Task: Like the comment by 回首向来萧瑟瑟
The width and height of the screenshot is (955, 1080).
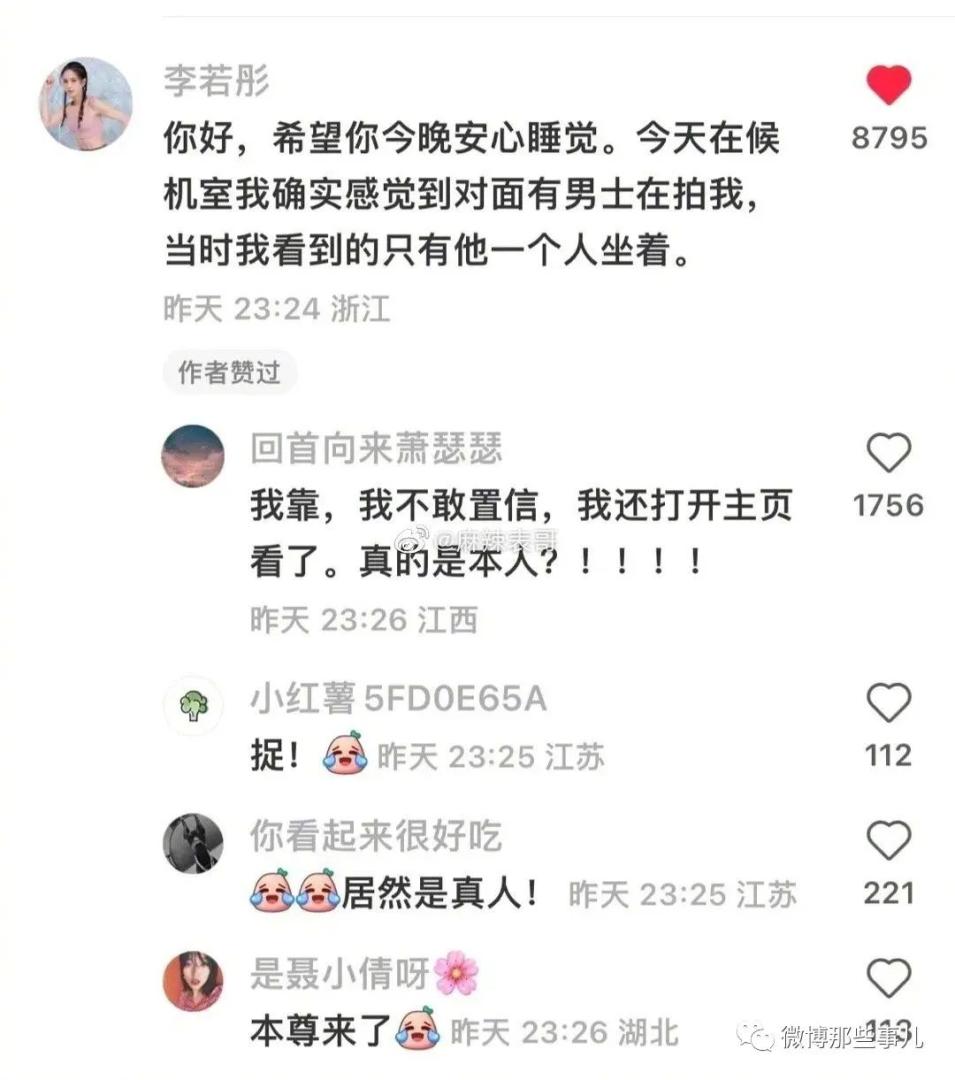Action: pyautogui.click(x=888, y=454)
